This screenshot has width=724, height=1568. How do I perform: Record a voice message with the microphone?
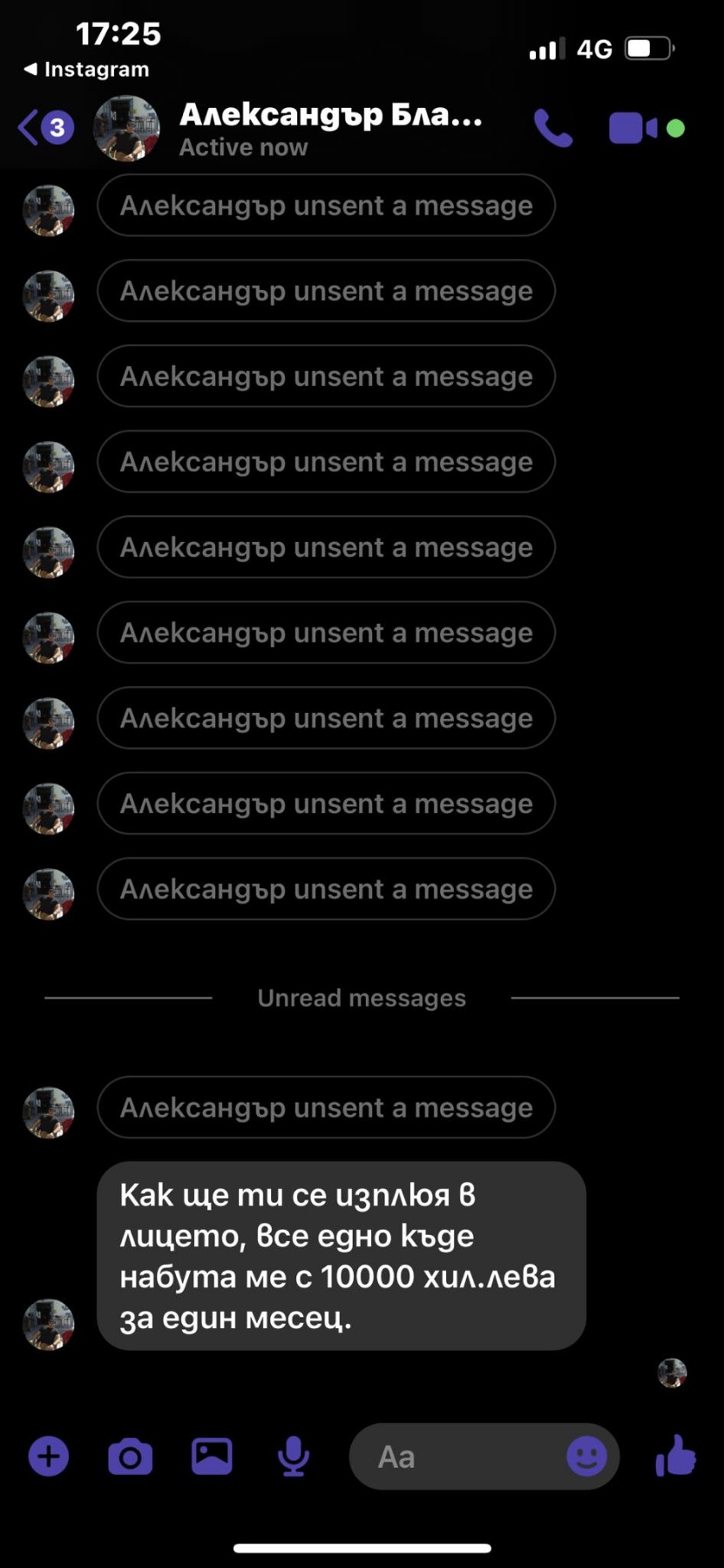pyautogui.click(x=294, y=1456)
